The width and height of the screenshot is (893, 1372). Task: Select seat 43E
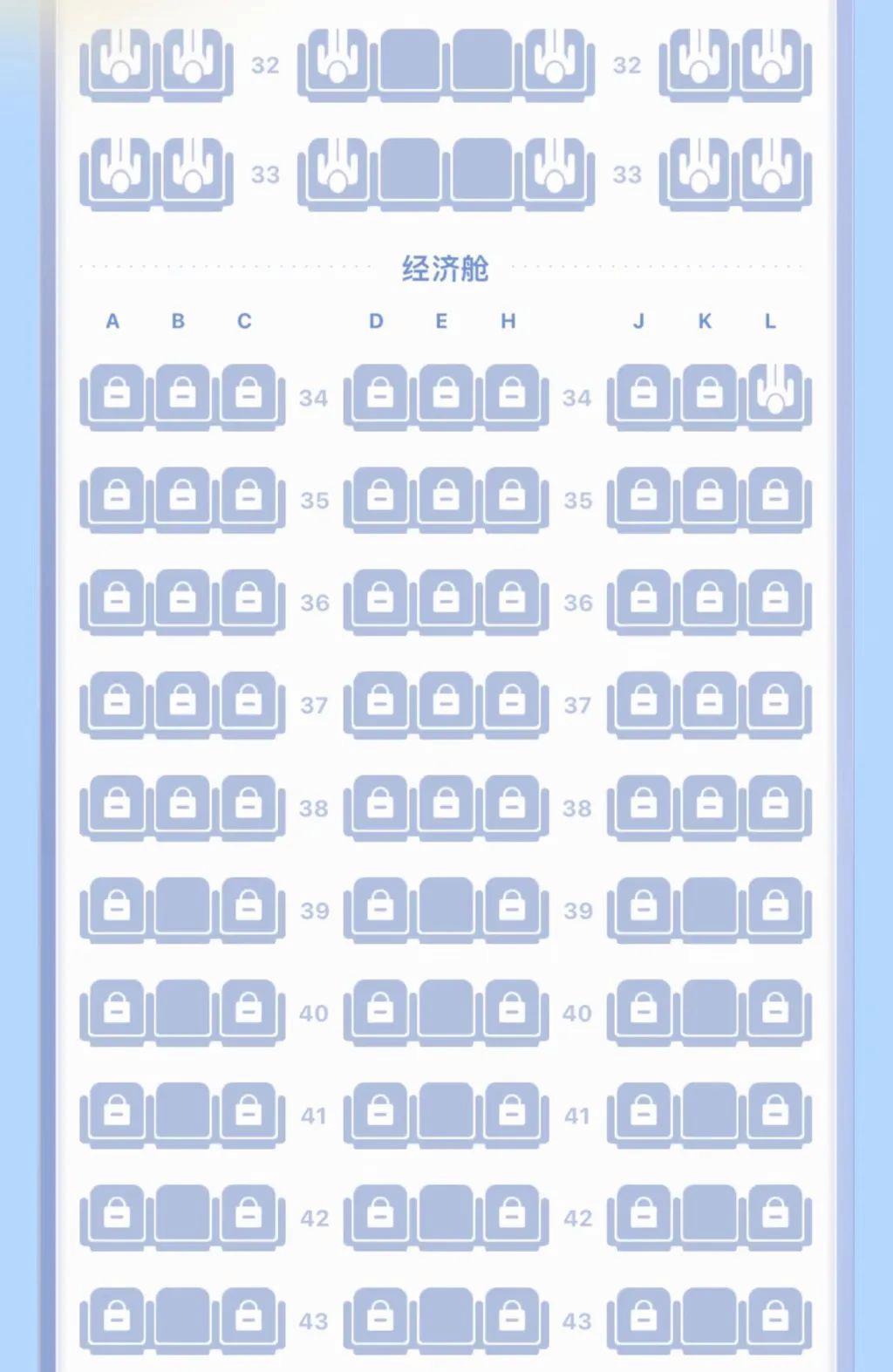446,1317
